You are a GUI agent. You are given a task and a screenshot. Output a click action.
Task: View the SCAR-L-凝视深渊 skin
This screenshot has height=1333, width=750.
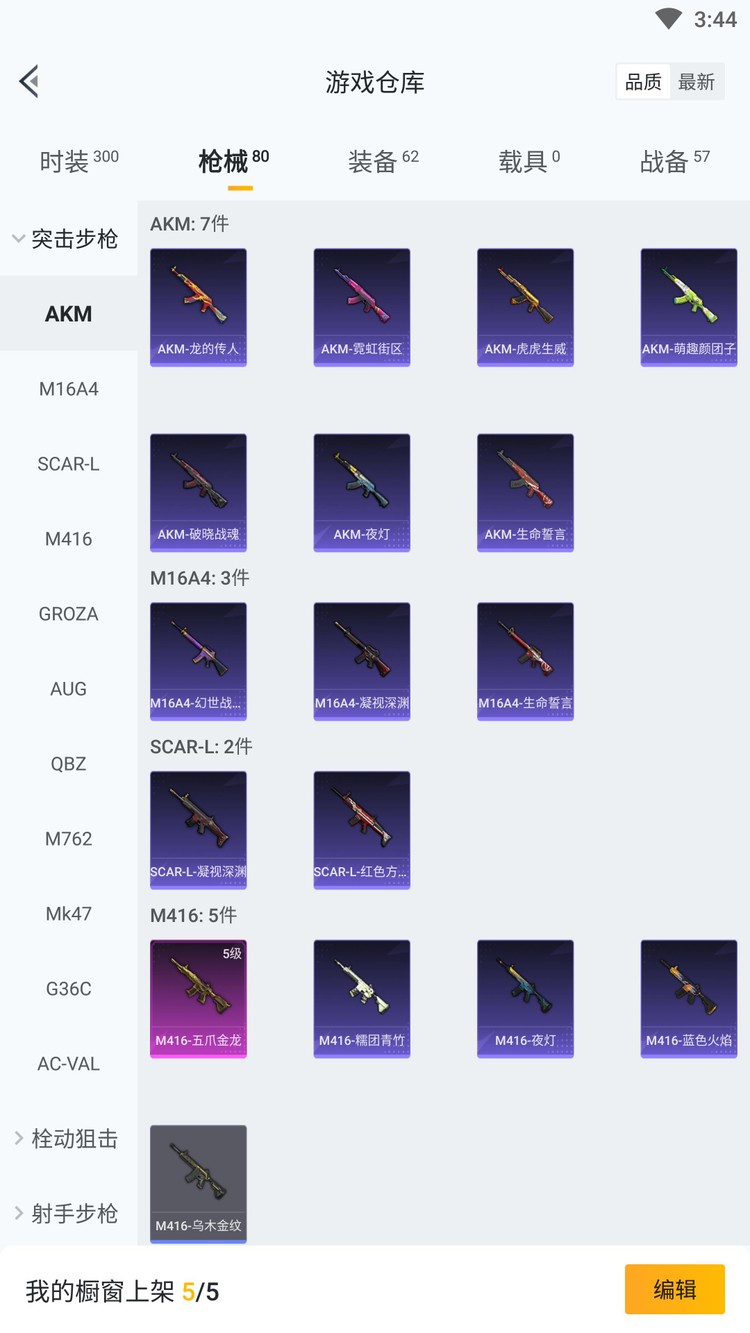pos(198,830)
